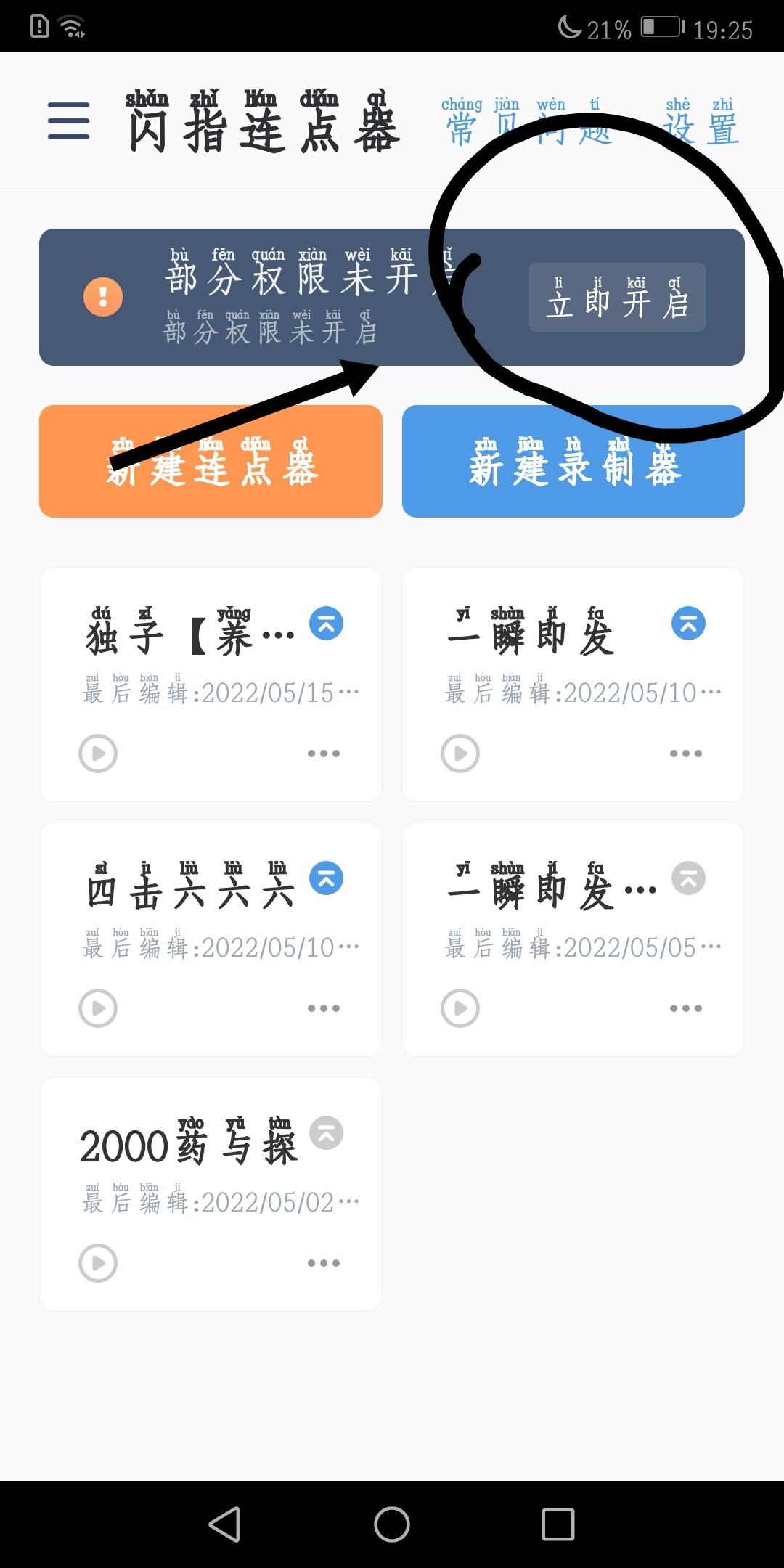Toggle pin-to-top on 四击六六六 card

[327, 878]
